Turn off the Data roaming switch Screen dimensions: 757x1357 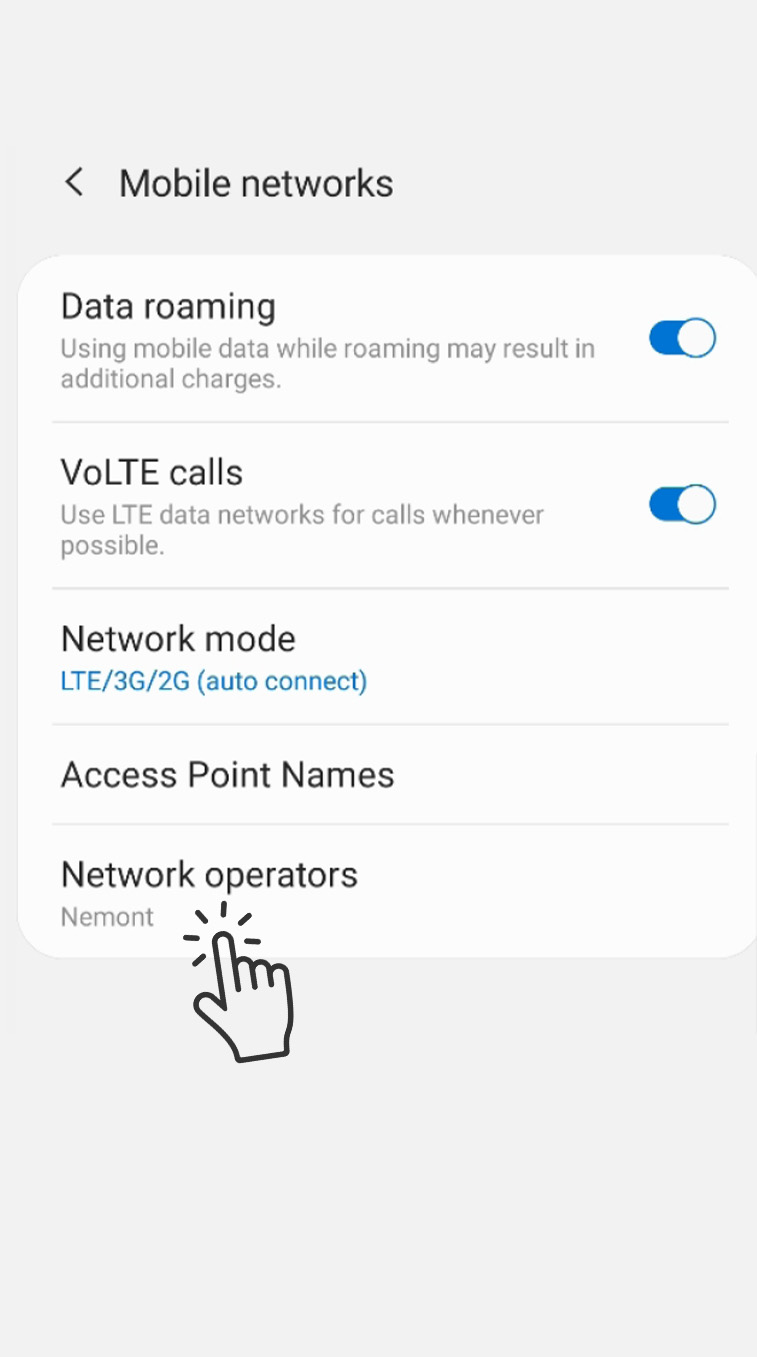click(682, 339)
